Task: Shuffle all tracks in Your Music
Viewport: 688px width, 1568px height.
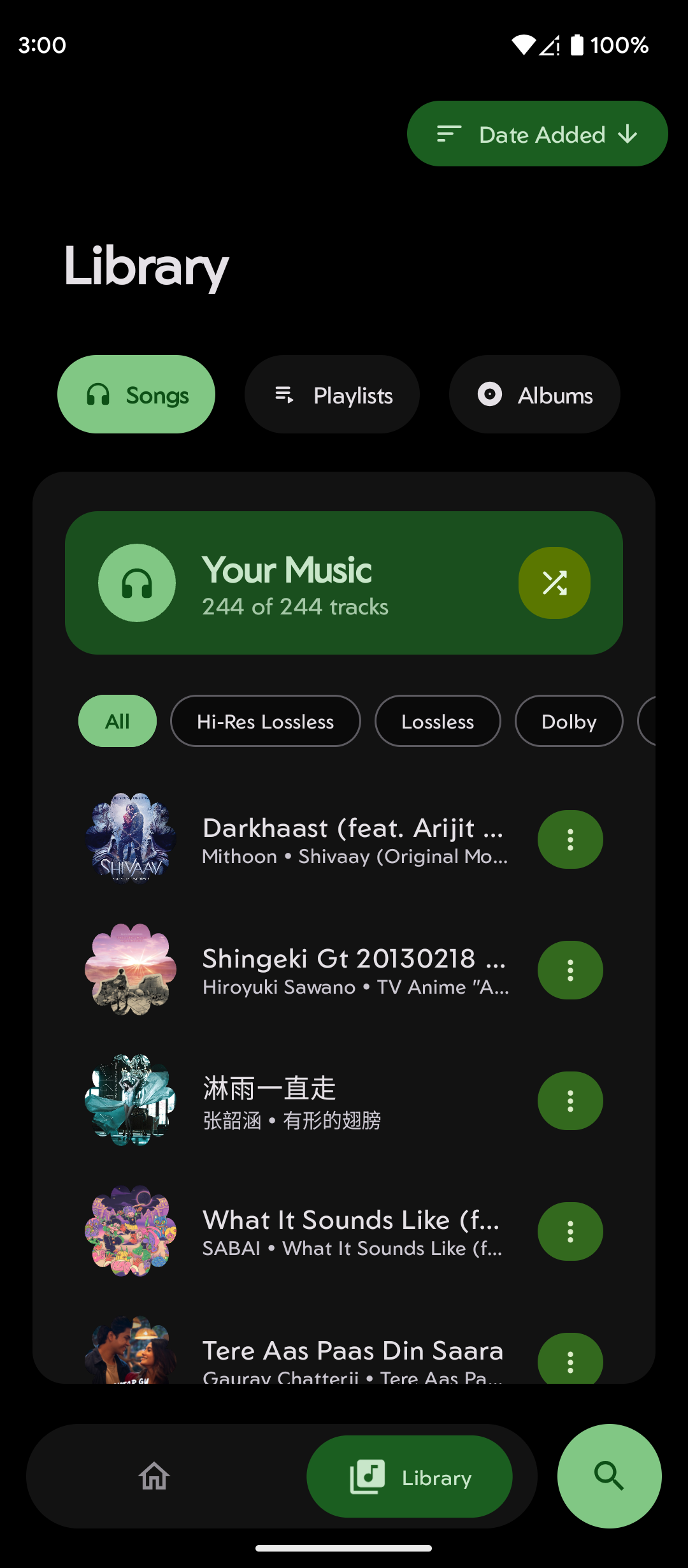Action: (554, 583)
